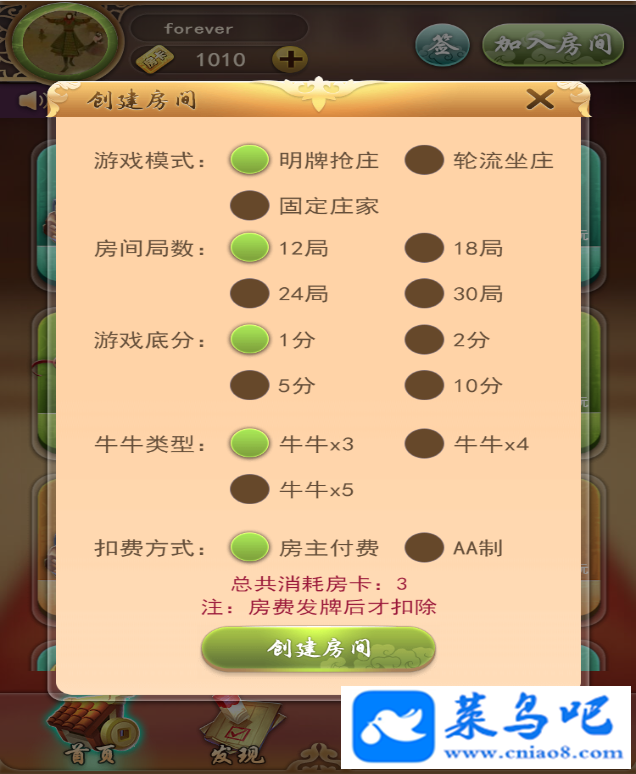Set base score to 5分
The width and height of the screenshot is (636, 774).
point(249,385)
